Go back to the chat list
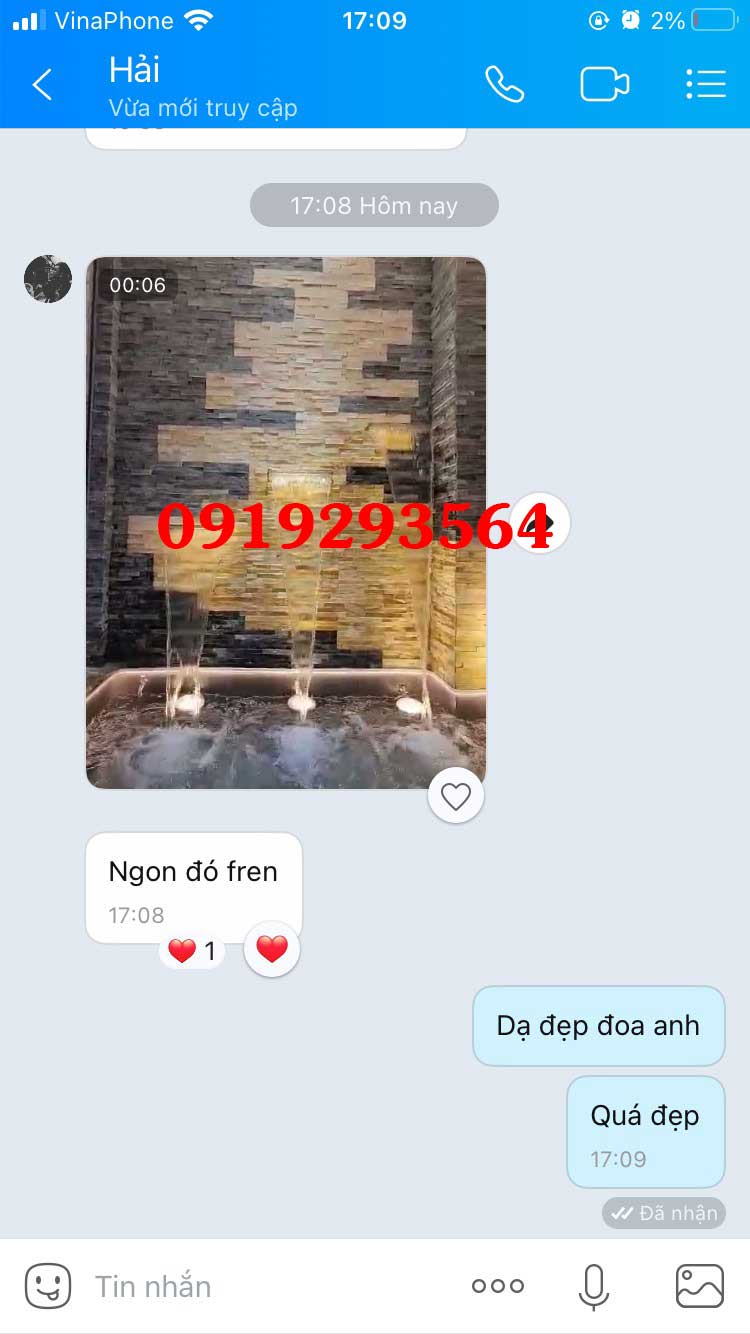 tap(42, 85)
